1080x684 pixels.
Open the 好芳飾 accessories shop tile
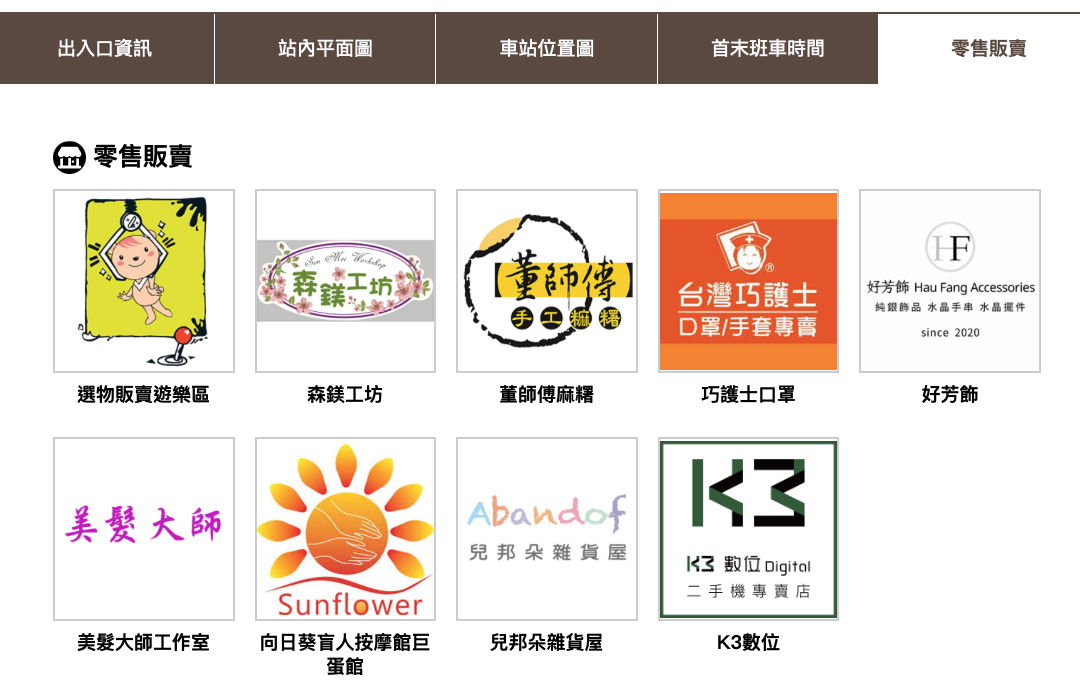coord(950,281)
